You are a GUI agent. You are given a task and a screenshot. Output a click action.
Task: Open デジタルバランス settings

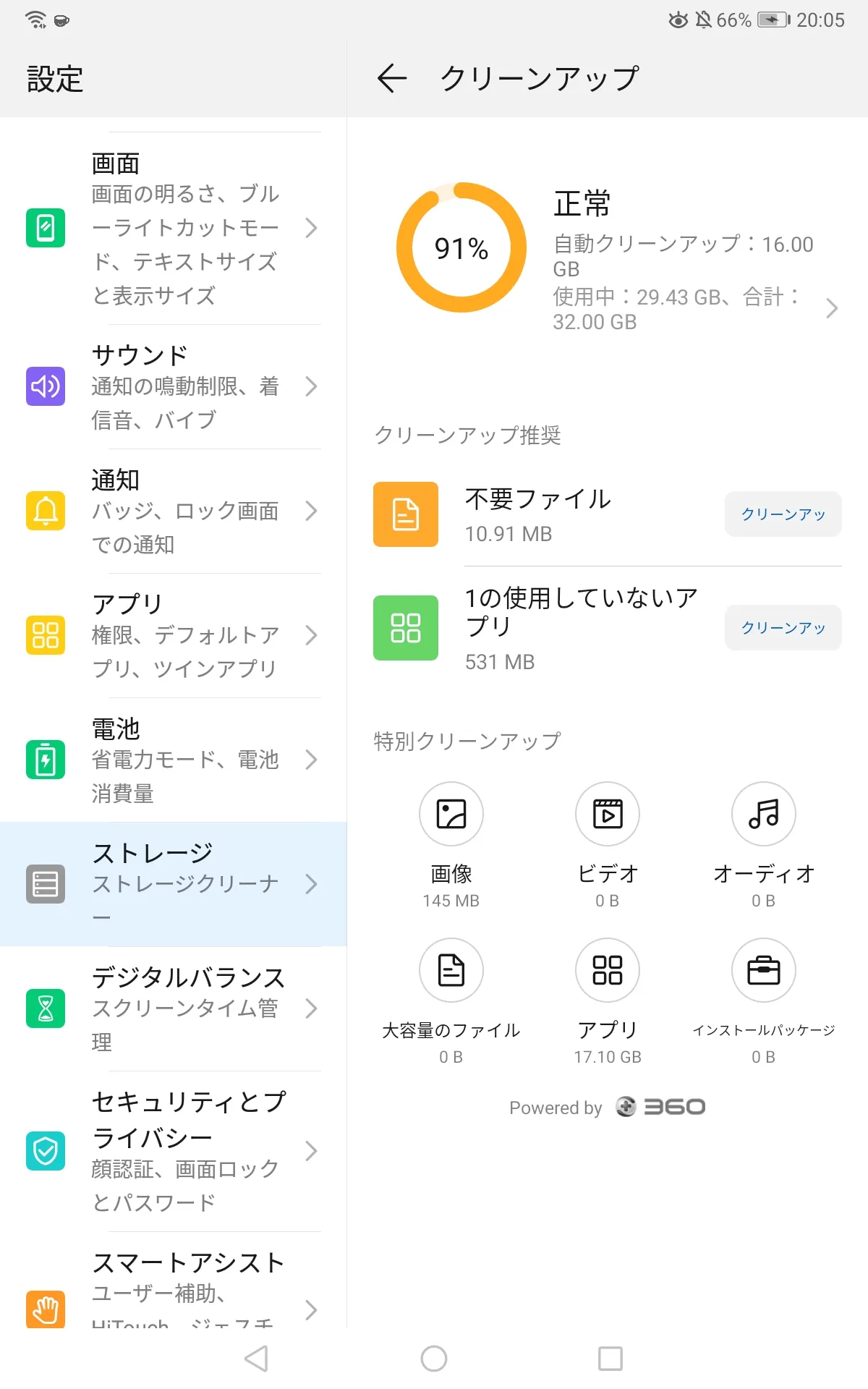pos(174,1008)
